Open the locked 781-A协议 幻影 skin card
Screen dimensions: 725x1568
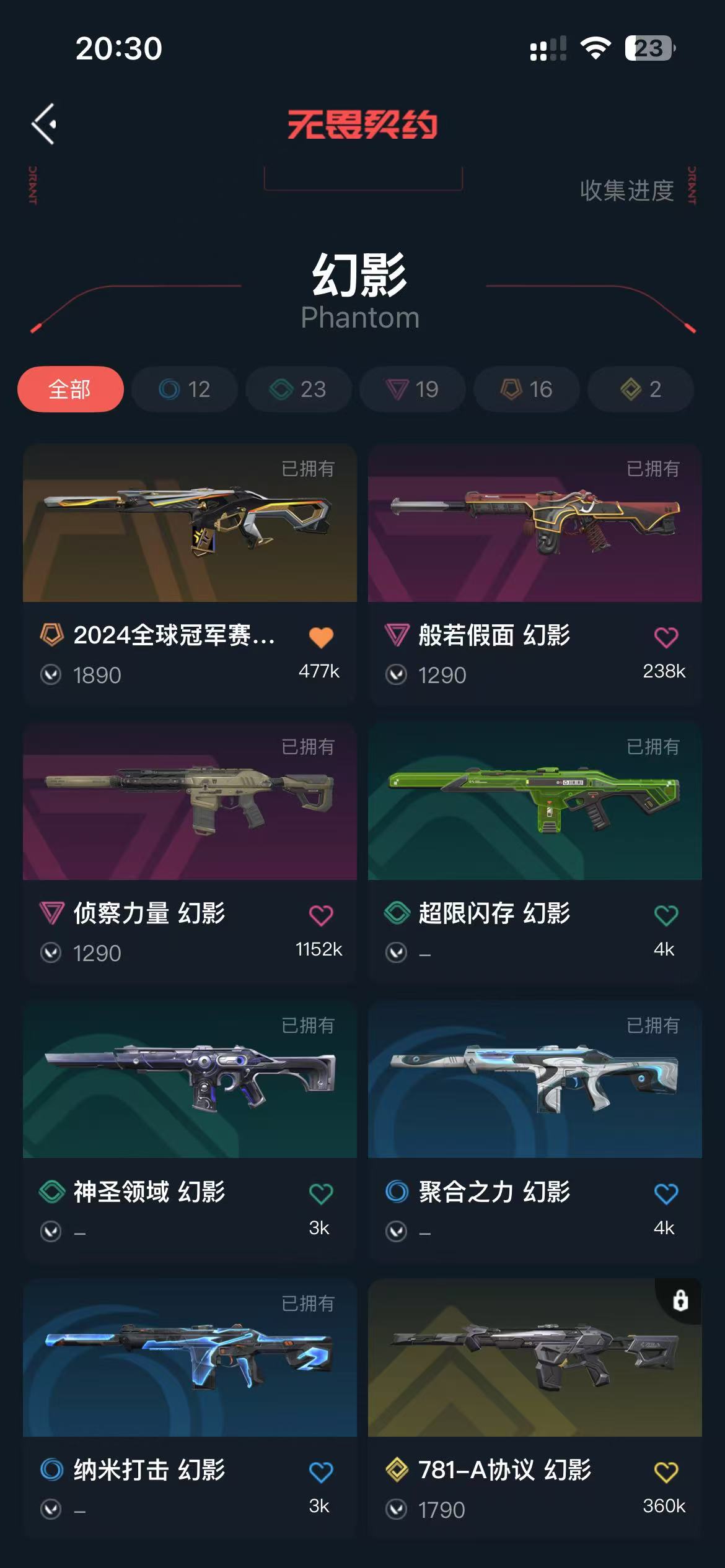pos(534,1357)
